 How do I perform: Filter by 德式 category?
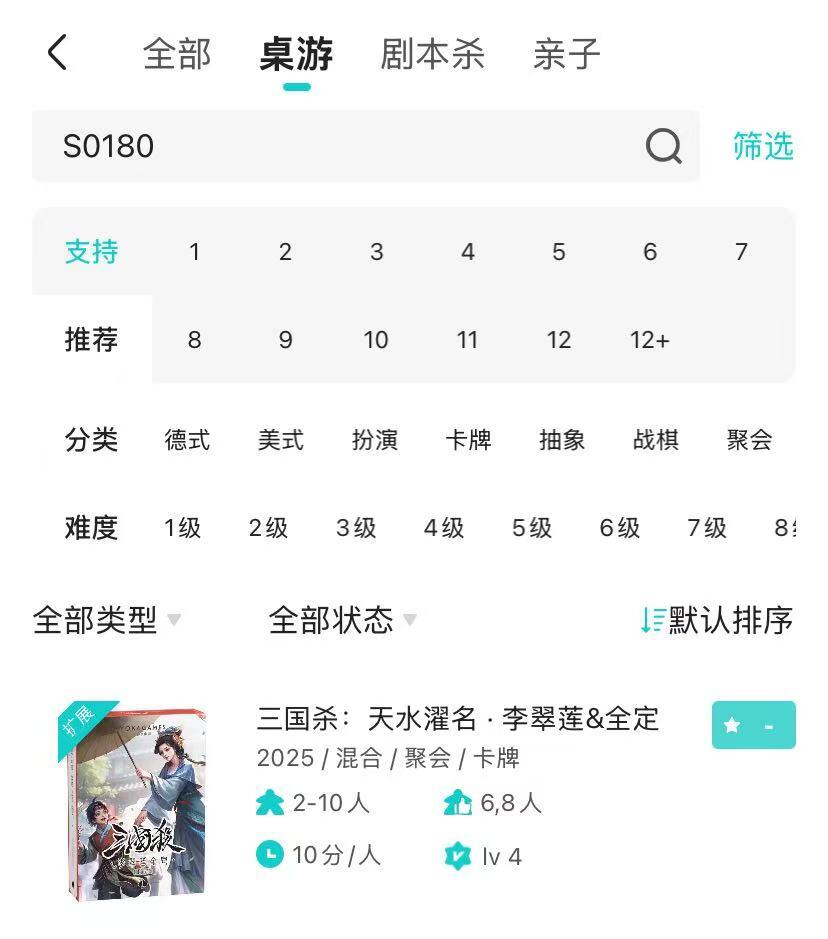(x=187, y=440)
